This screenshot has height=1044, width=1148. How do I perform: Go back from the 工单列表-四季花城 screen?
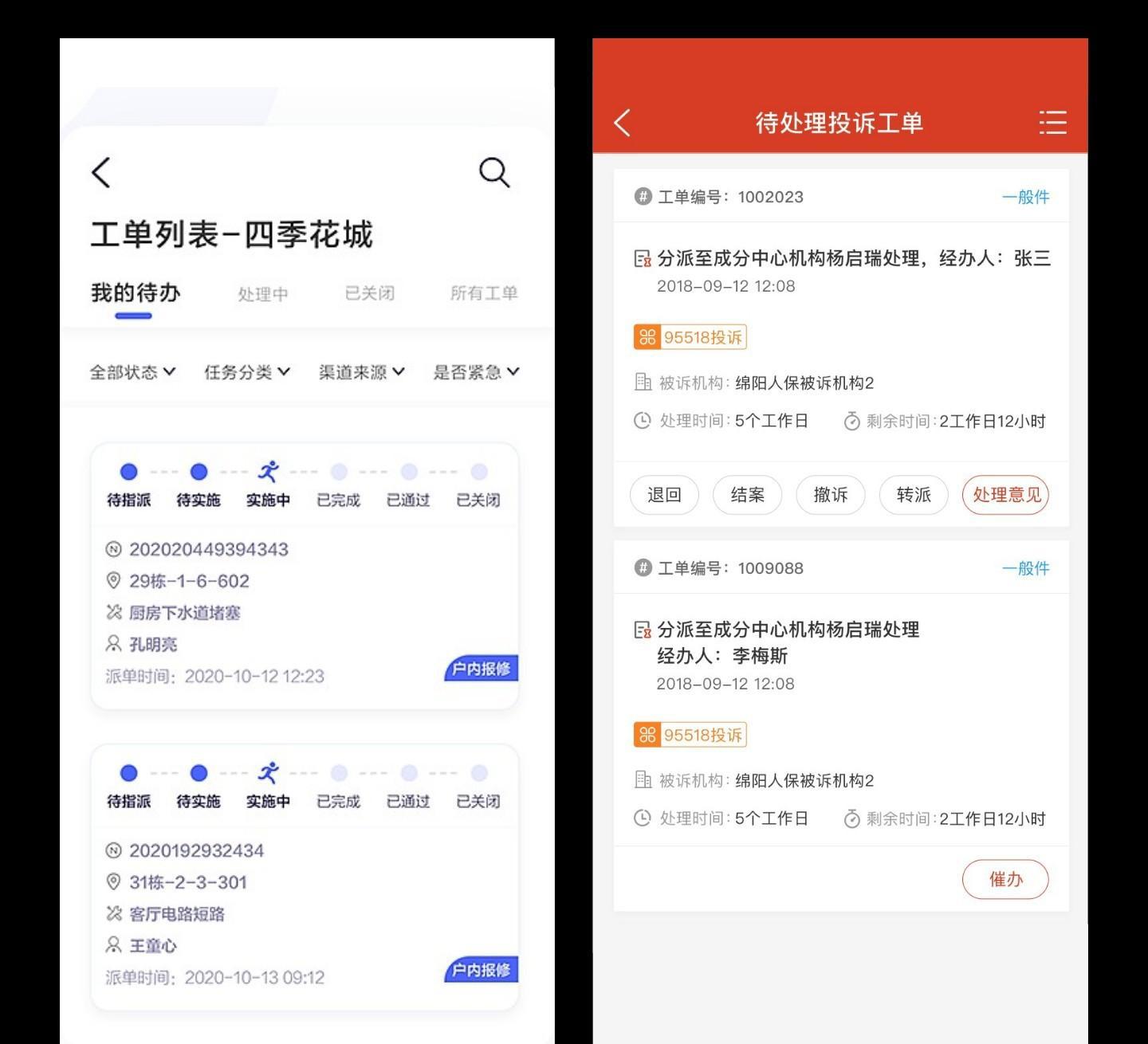pos(101,172)
